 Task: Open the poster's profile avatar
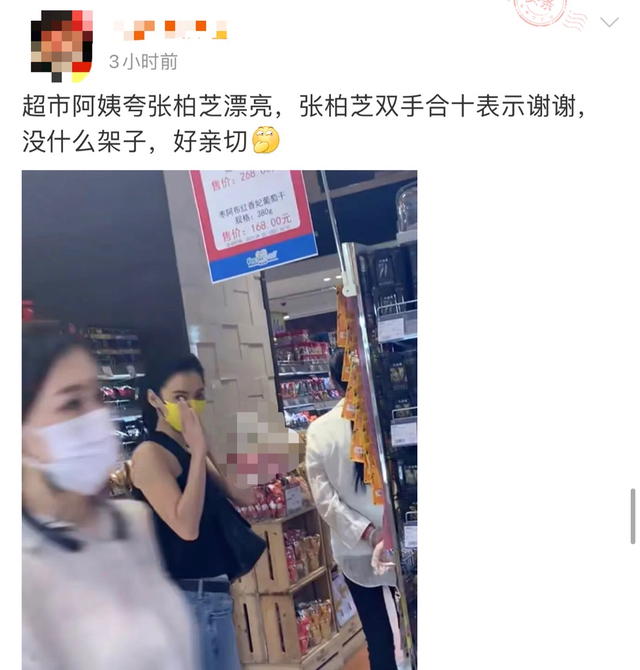click(61, 44)
